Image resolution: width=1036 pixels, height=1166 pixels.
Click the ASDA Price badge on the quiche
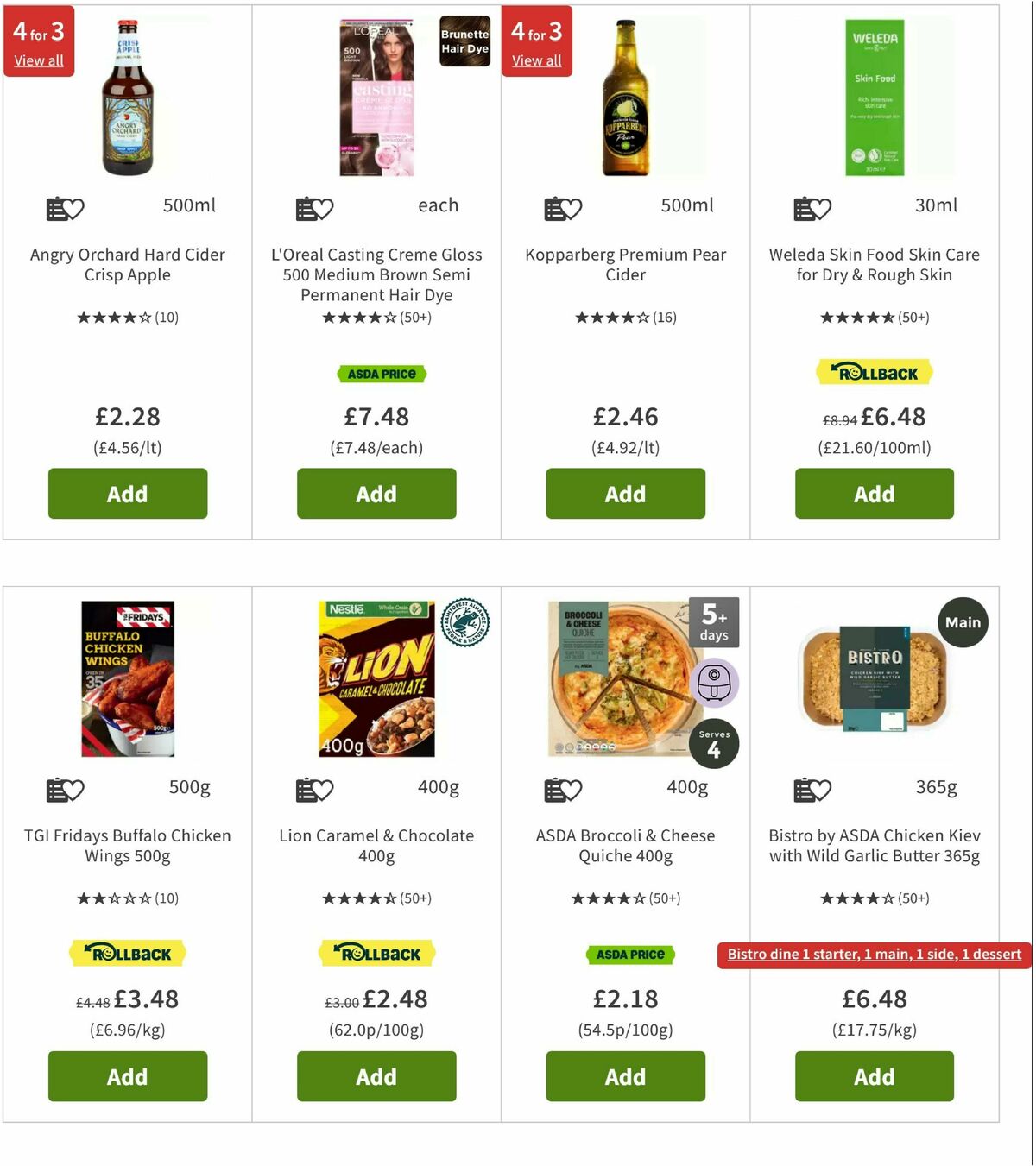[631, 955]
